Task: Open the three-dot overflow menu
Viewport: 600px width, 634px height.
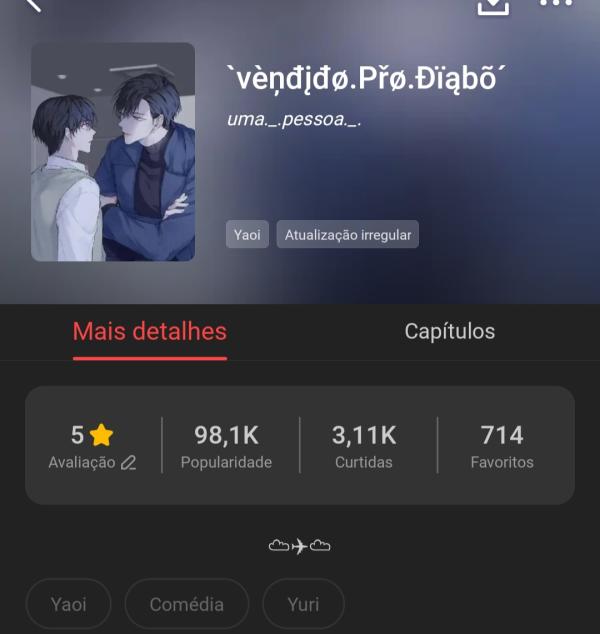Action: click(x=556, y=4)
